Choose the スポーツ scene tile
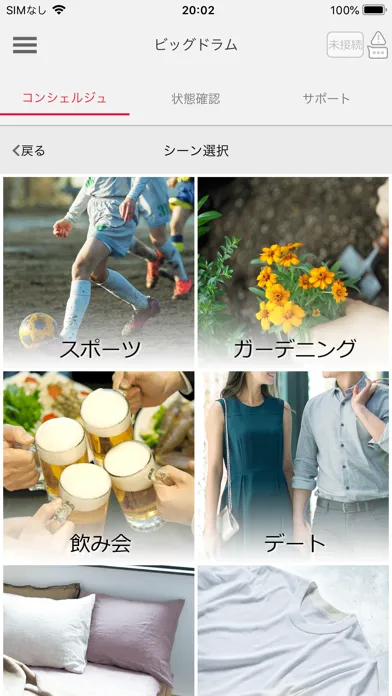392x696 pixels. click(99, 272)
